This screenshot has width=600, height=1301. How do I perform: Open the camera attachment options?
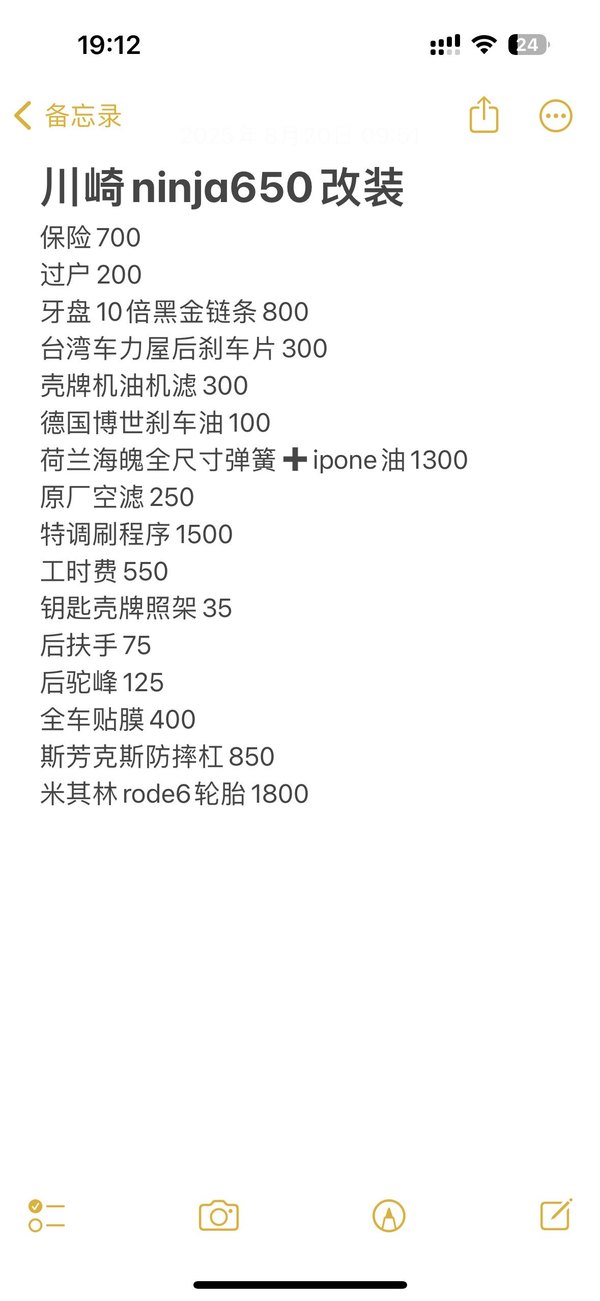click(219, 1216)
